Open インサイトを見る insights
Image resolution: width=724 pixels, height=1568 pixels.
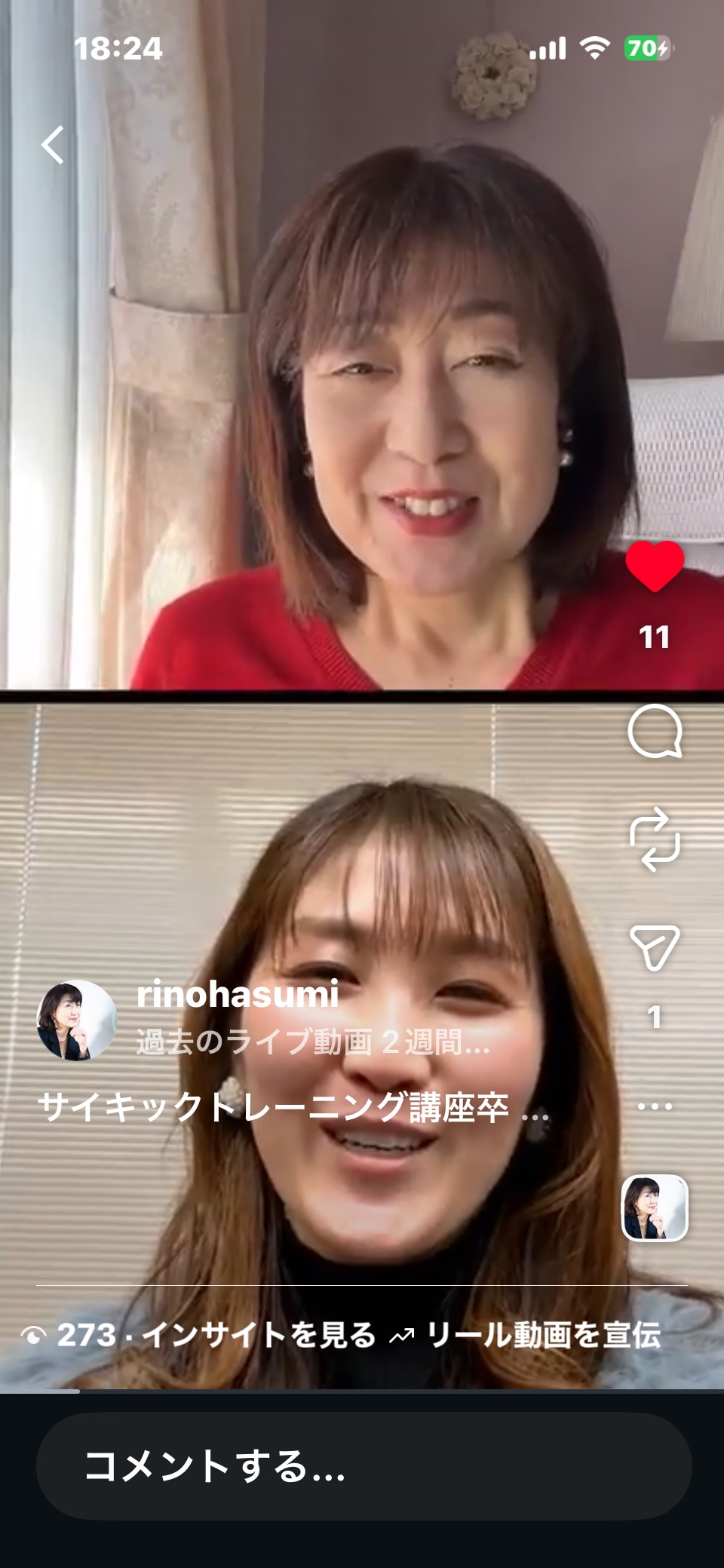tap(256, 1335)
